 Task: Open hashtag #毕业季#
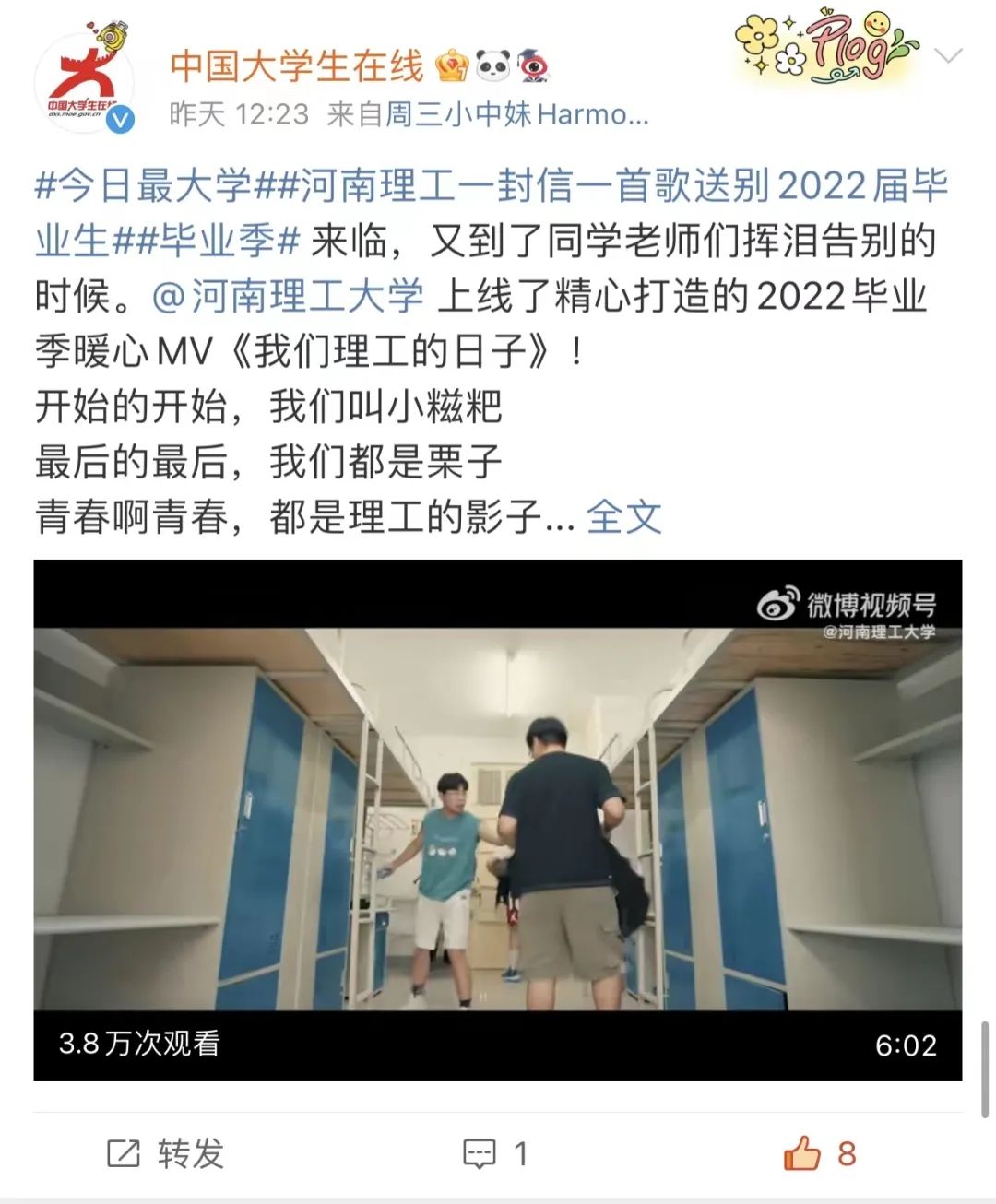[x=207, y=242]
